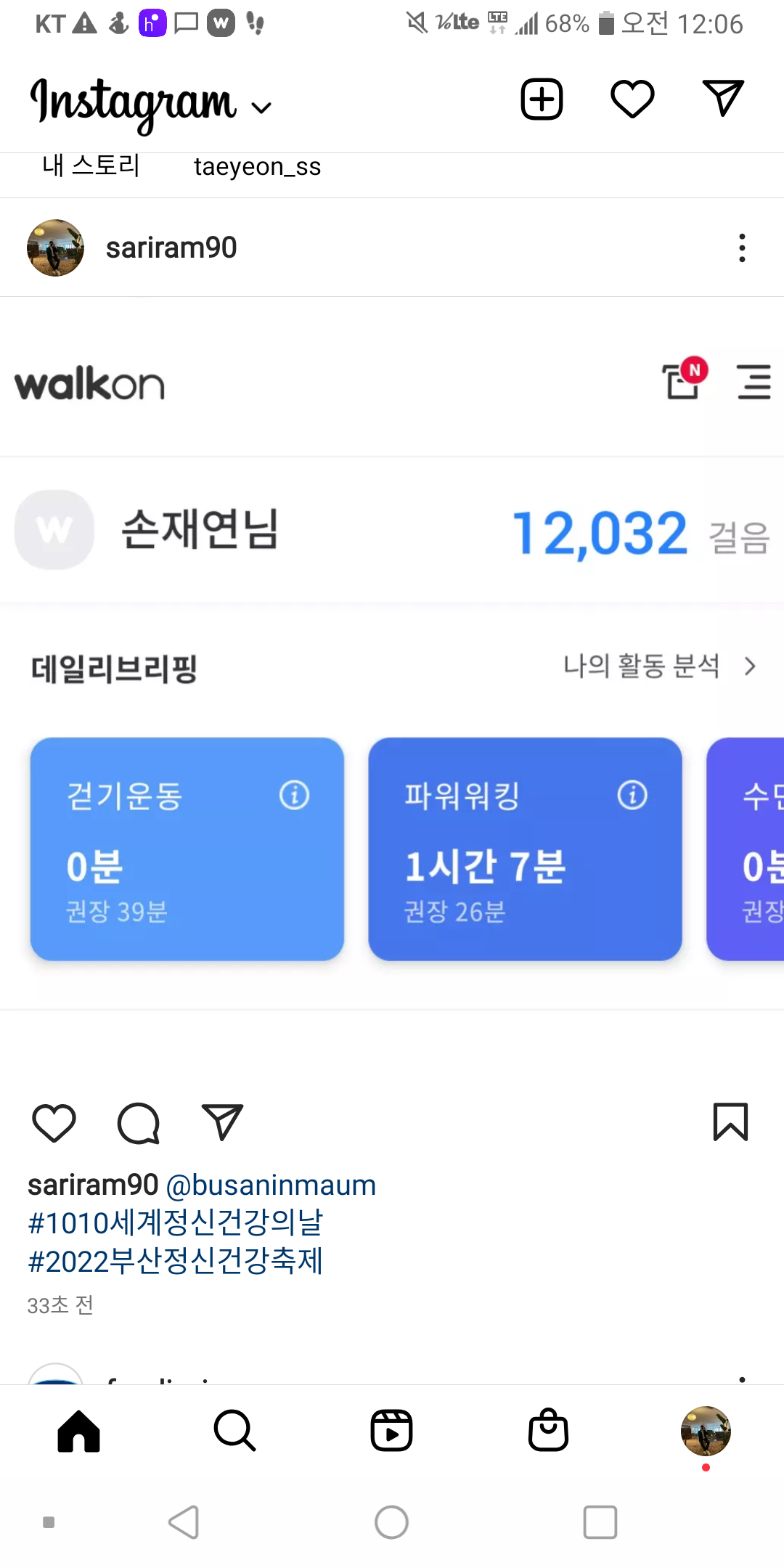Screen dimensions: 784x1568
Task: Open sariram90's profile from the post header
Action: click(x=171, y=248)
